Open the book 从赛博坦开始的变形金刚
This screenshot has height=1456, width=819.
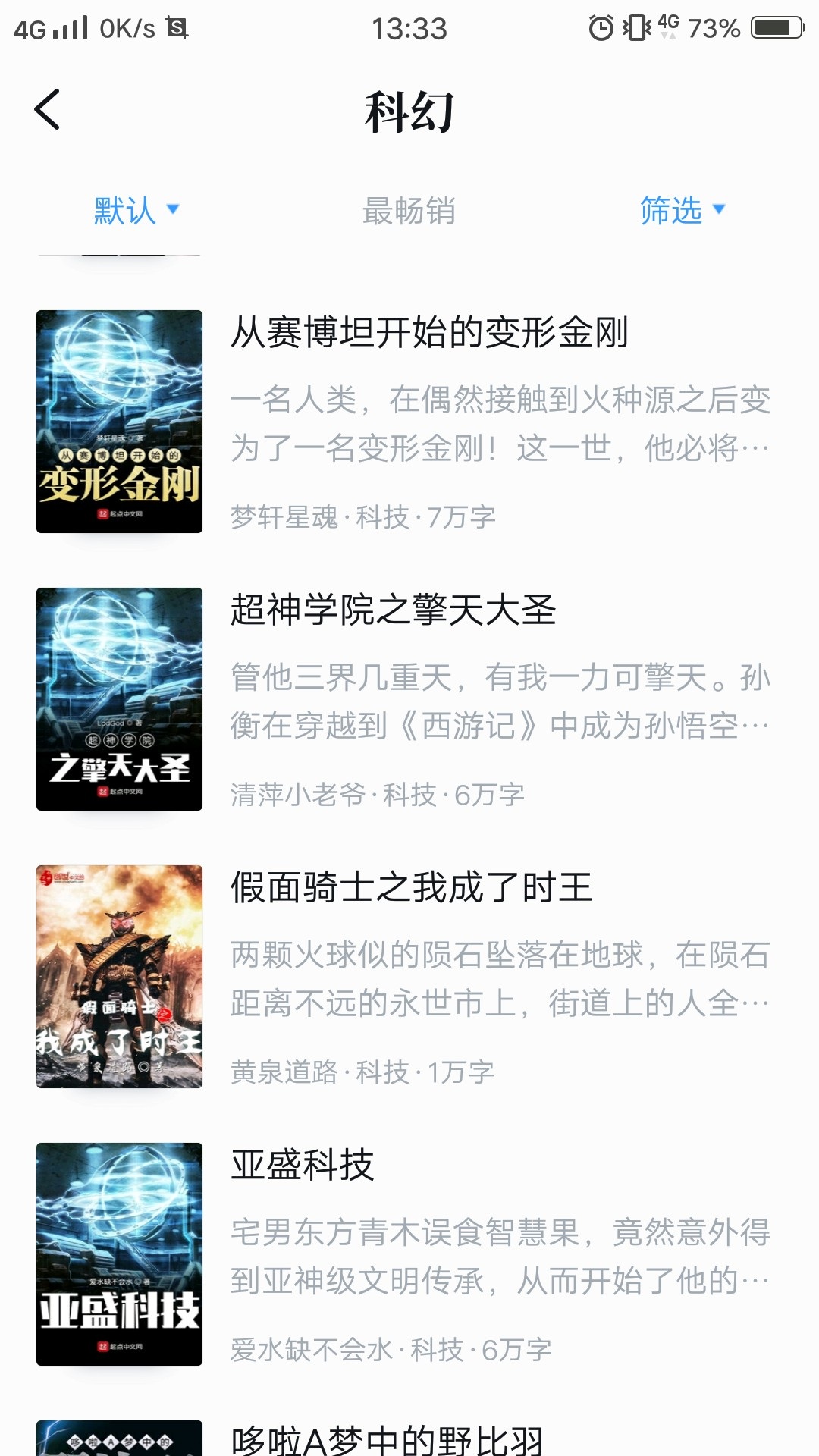click(x=429, y=333)
